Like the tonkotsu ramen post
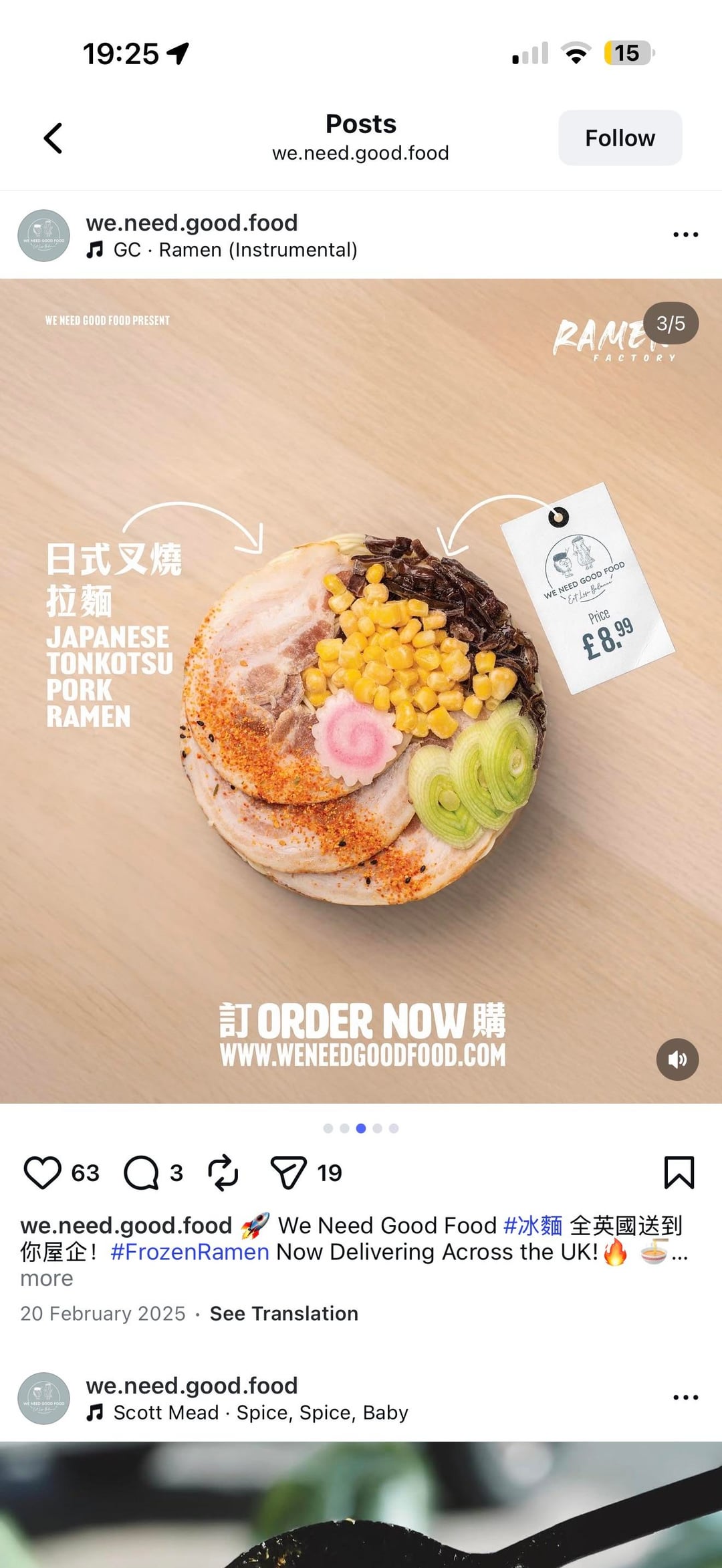722x1568 pixels. tap(43, 1173)
